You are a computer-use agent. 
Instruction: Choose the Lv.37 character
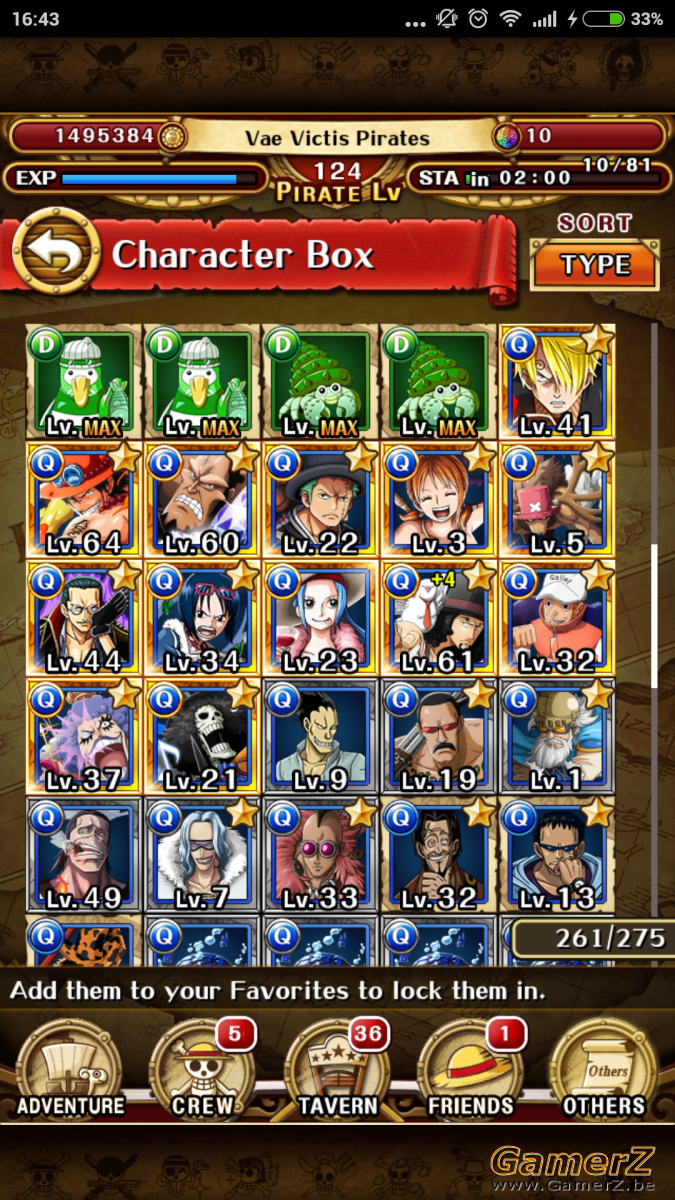click(85, 736)
